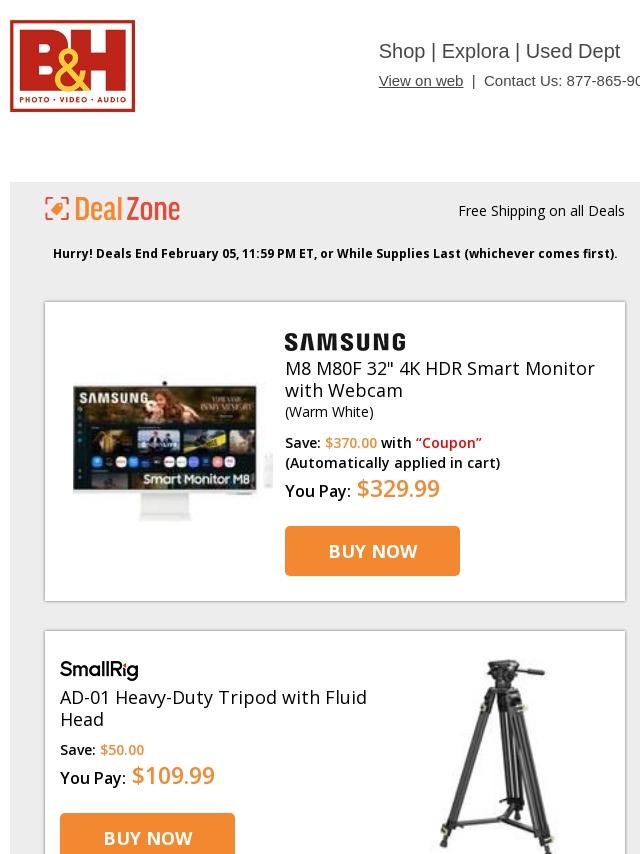Open the SmallRig tripod product image
The width and height of the screenshot is (640, 854).
click(x=498, y=756)
